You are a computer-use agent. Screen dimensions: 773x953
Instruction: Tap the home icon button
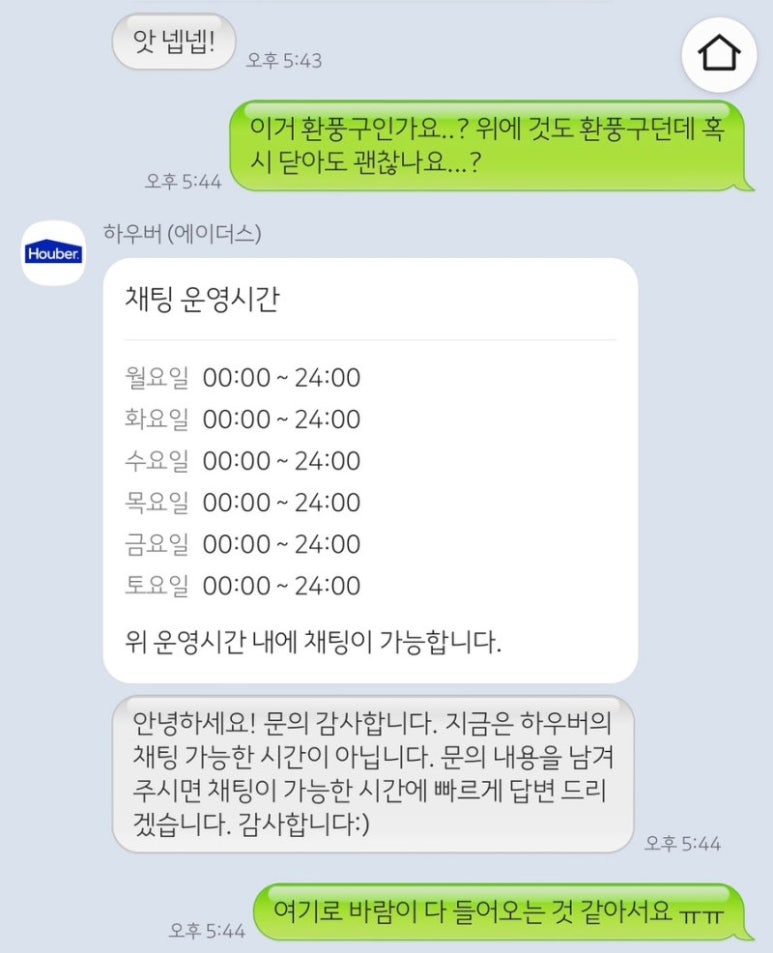[720, 53]
